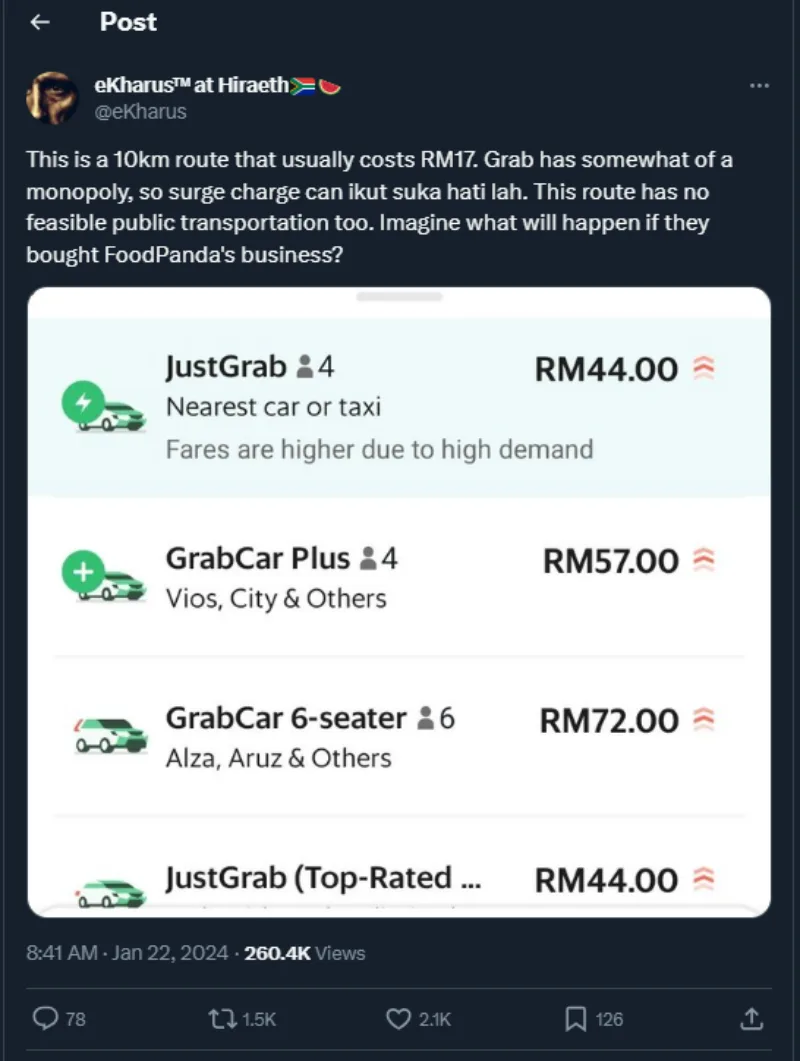View post analytics via 260.4K Views
This screenshot has height=1061, width=800.
tap(304, 953)
